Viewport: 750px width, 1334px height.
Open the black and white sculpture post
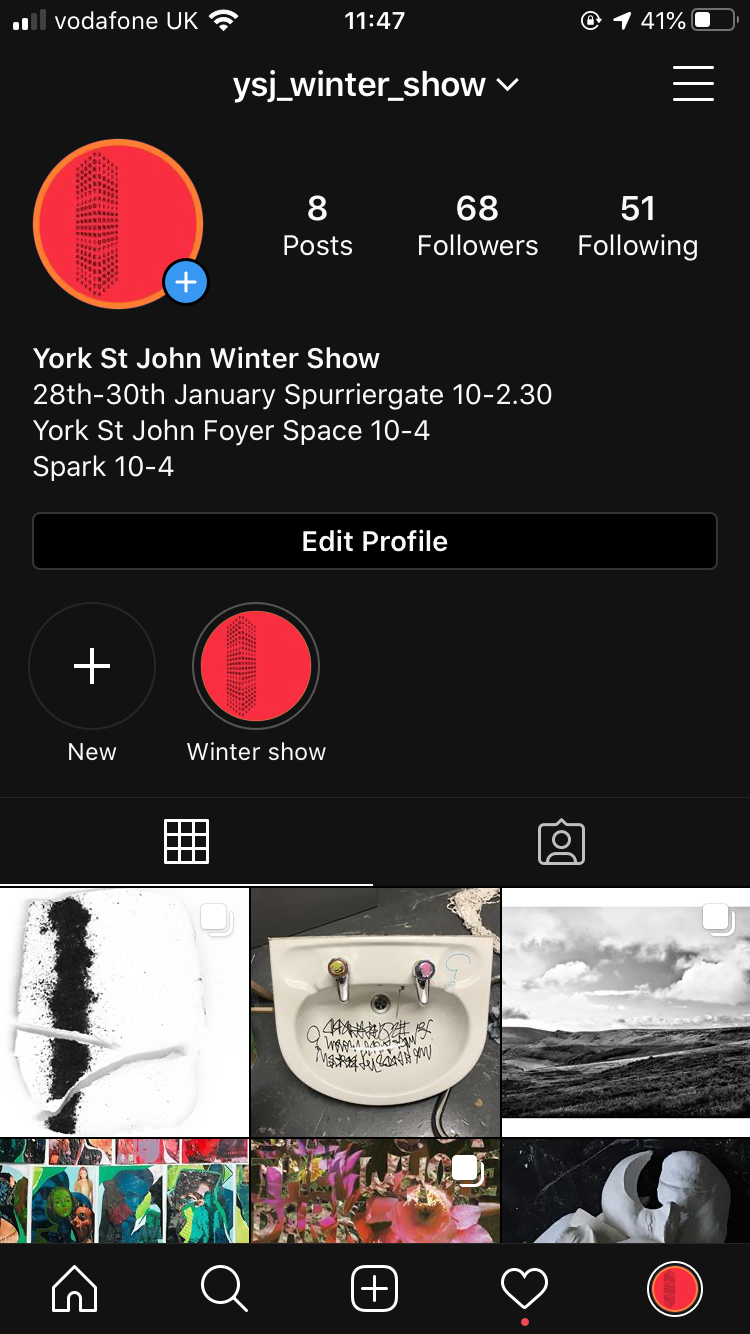pos(124,1011)
